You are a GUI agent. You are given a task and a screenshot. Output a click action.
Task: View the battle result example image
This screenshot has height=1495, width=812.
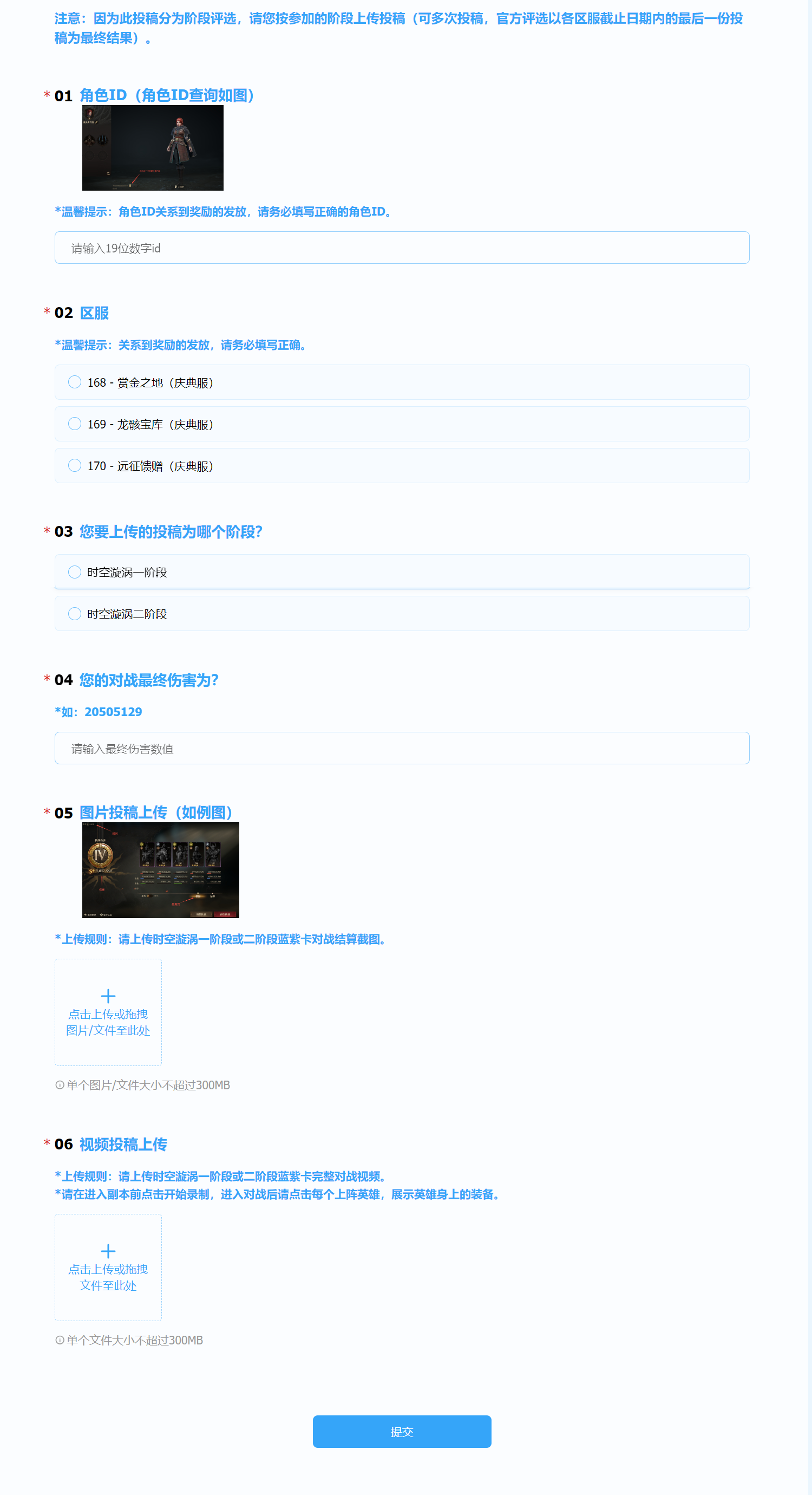click(x=161, y=870)
